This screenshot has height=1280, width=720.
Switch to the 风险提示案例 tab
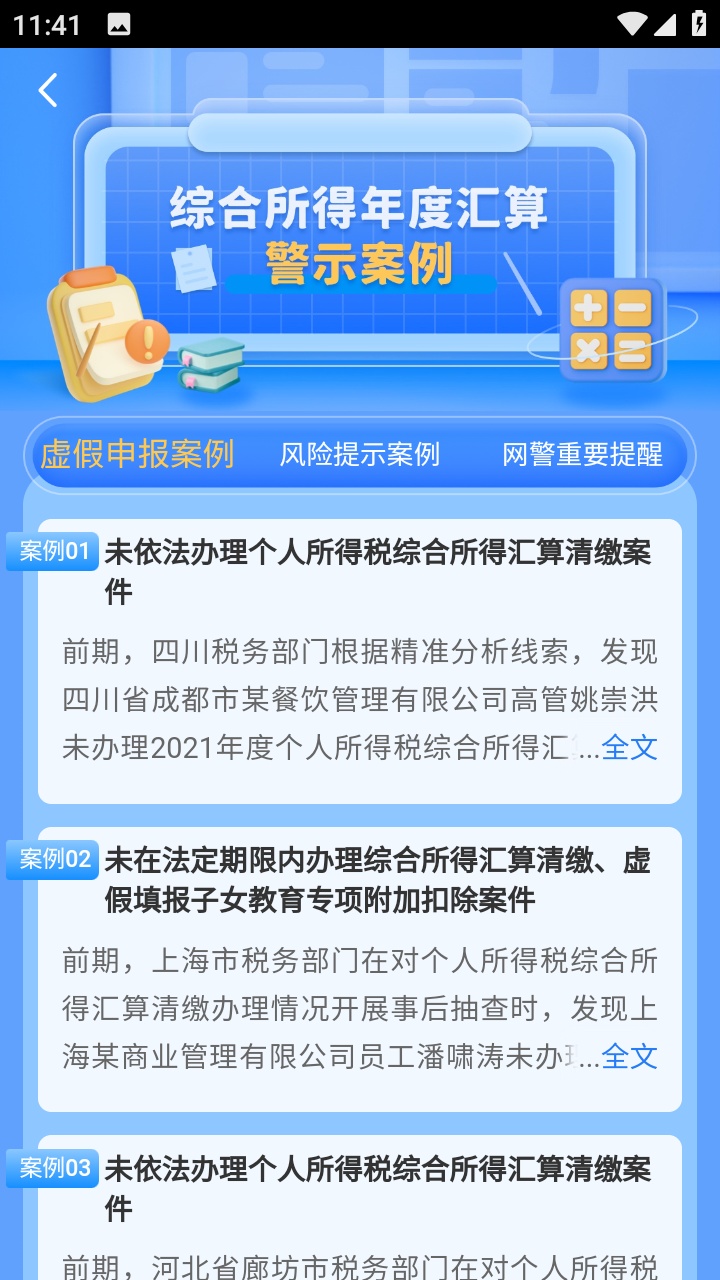360,455
